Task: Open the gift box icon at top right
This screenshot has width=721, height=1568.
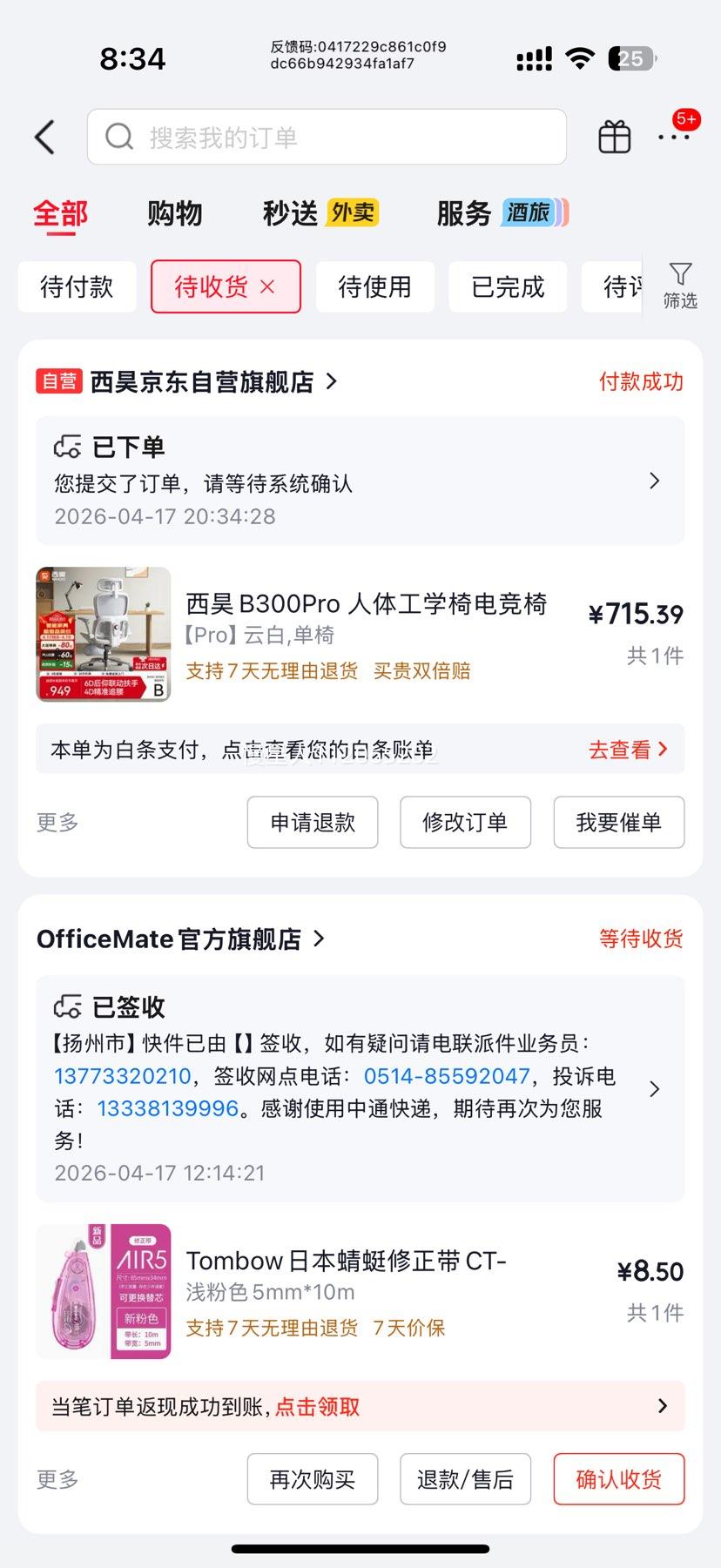Action: 614,137
